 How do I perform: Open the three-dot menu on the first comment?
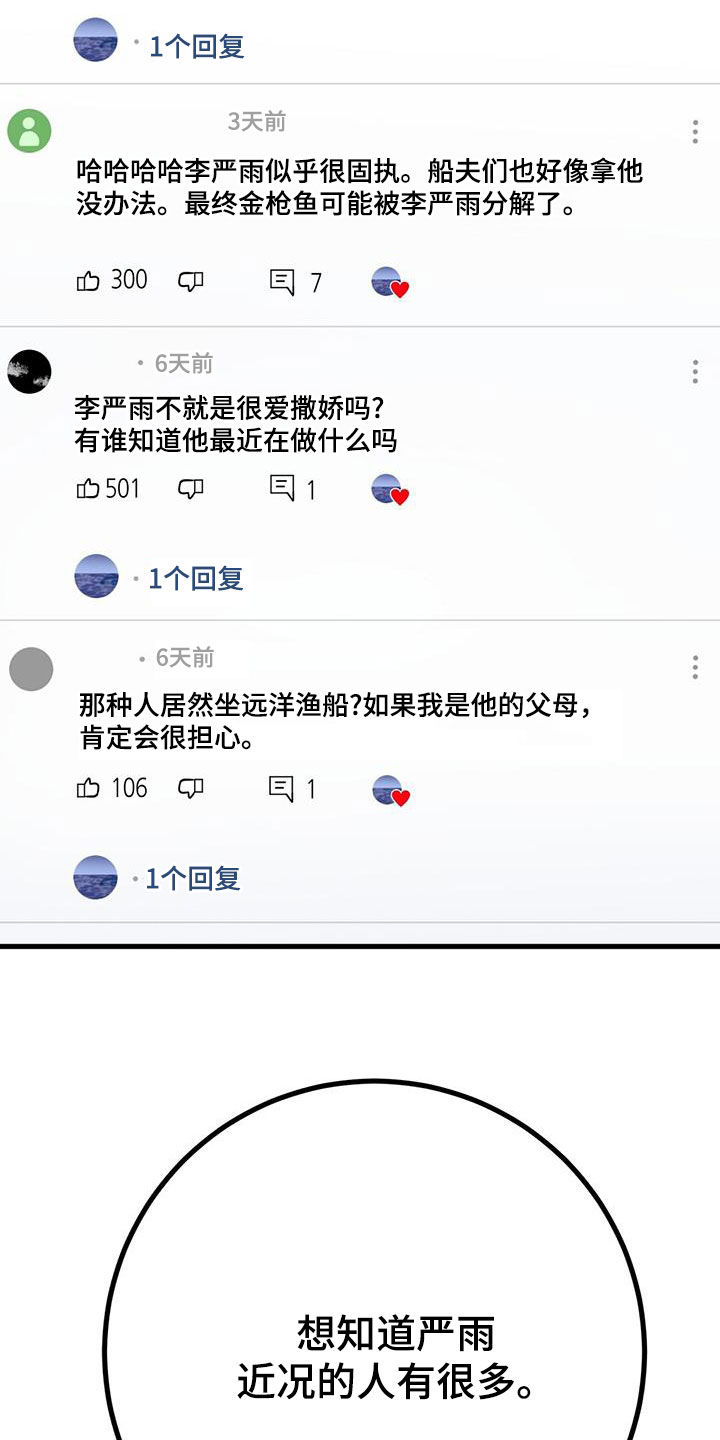[x=695, y=129]
